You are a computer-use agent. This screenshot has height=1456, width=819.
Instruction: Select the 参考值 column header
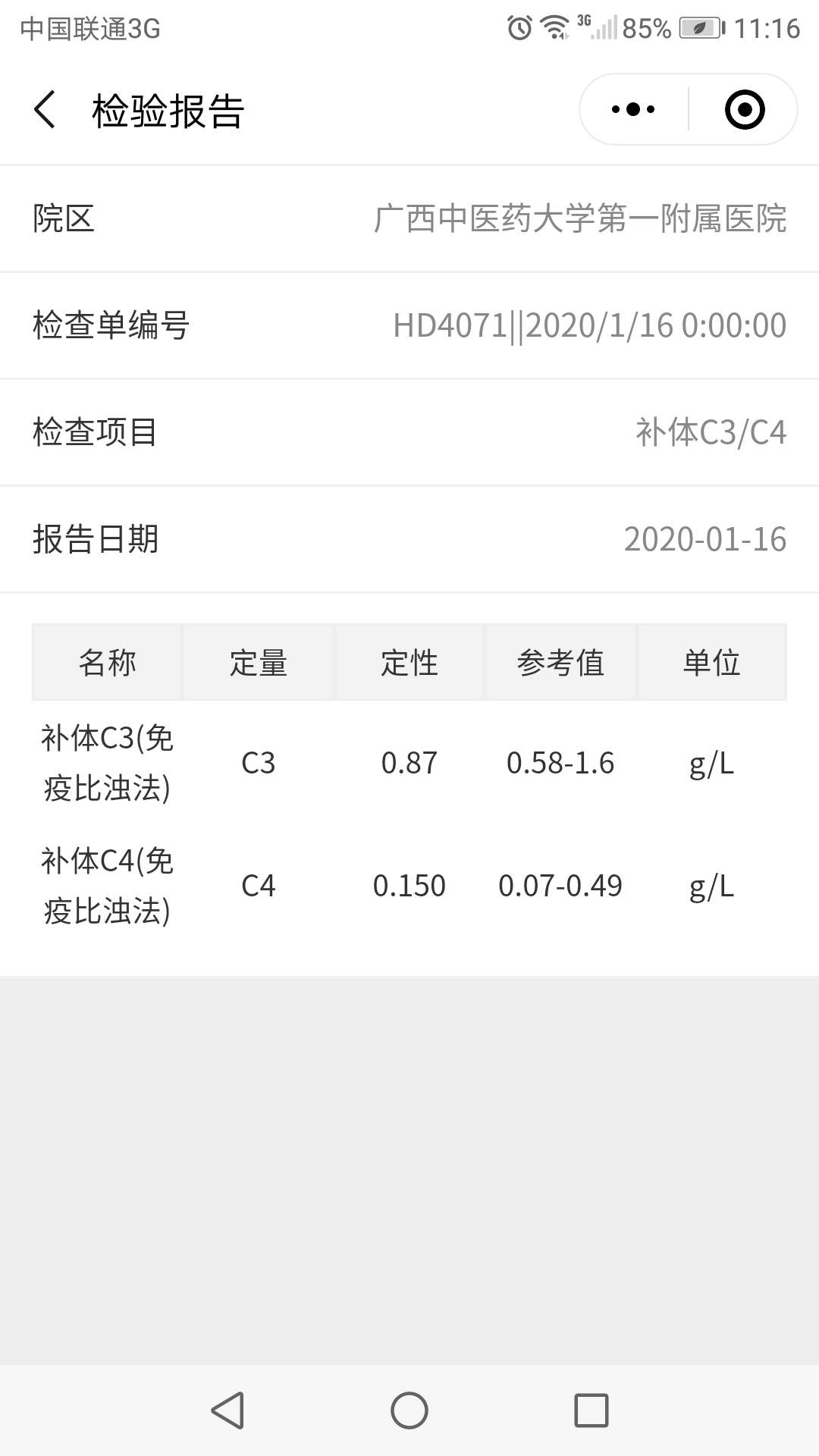click(x=560, y=661)
